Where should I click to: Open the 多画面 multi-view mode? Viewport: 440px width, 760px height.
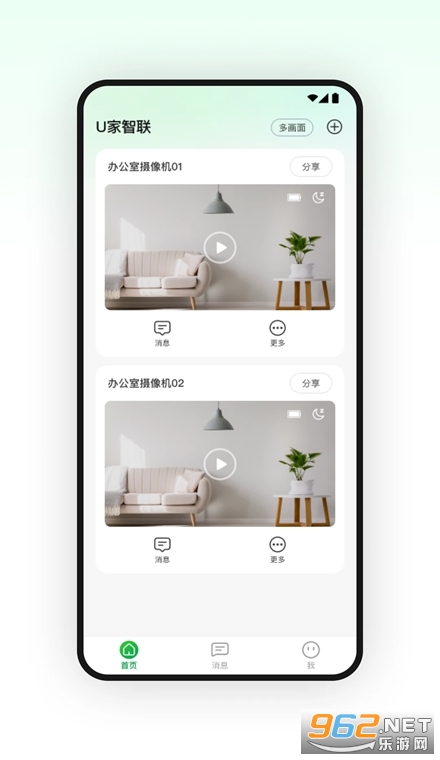click(x=292, y=127)
